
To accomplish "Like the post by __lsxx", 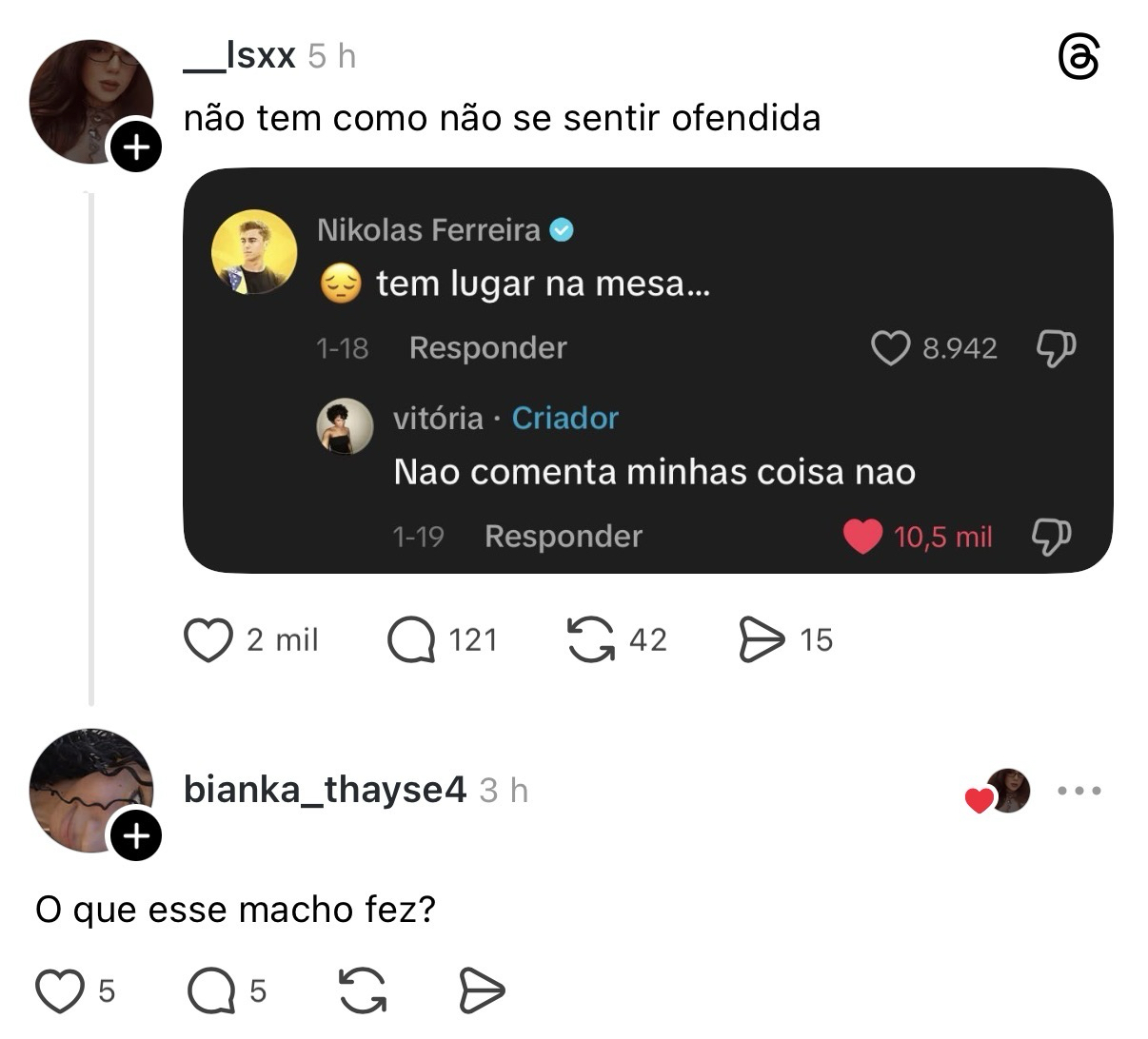I will point(208,639).
